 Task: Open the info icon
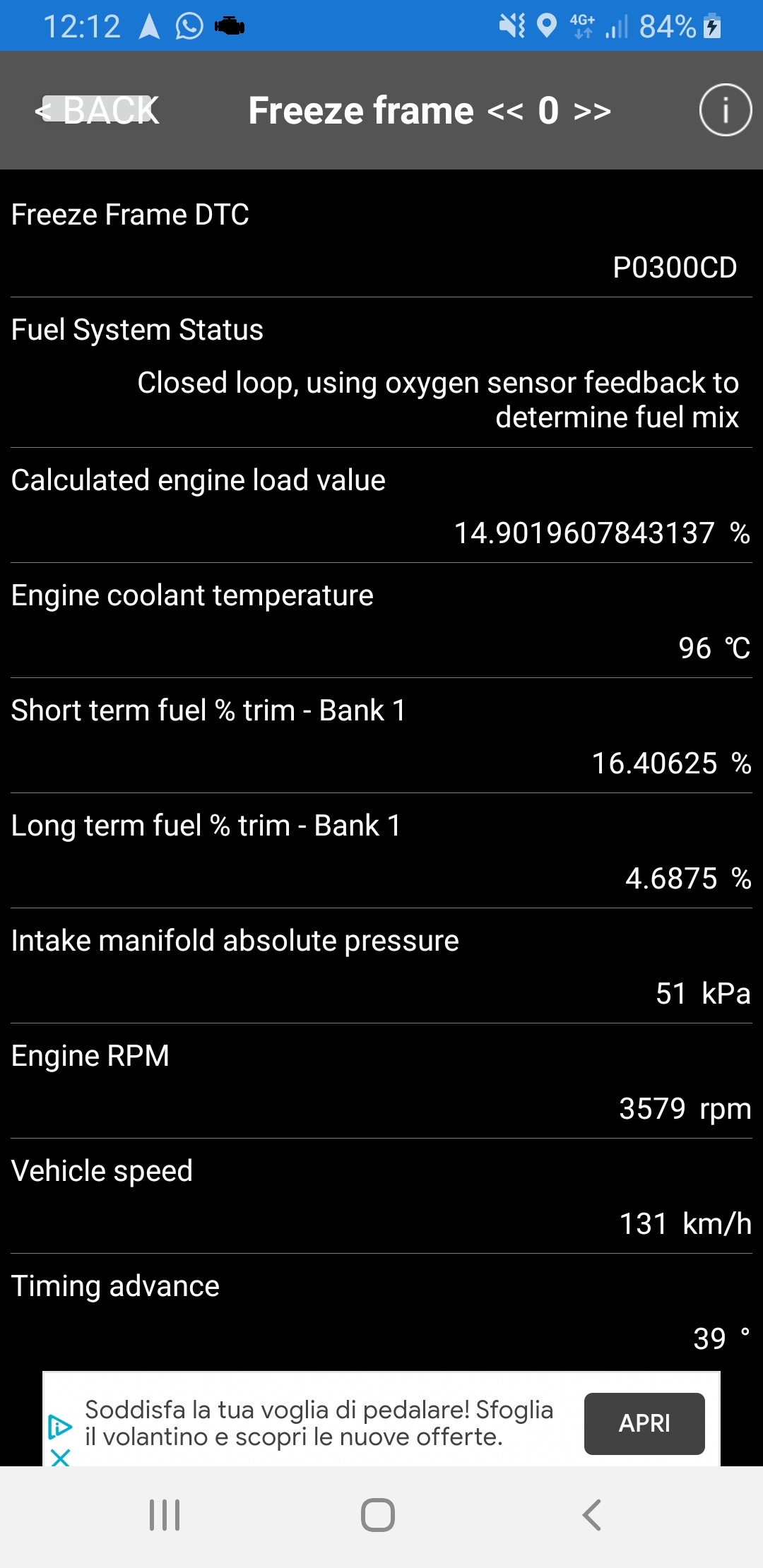coord(725,110)
